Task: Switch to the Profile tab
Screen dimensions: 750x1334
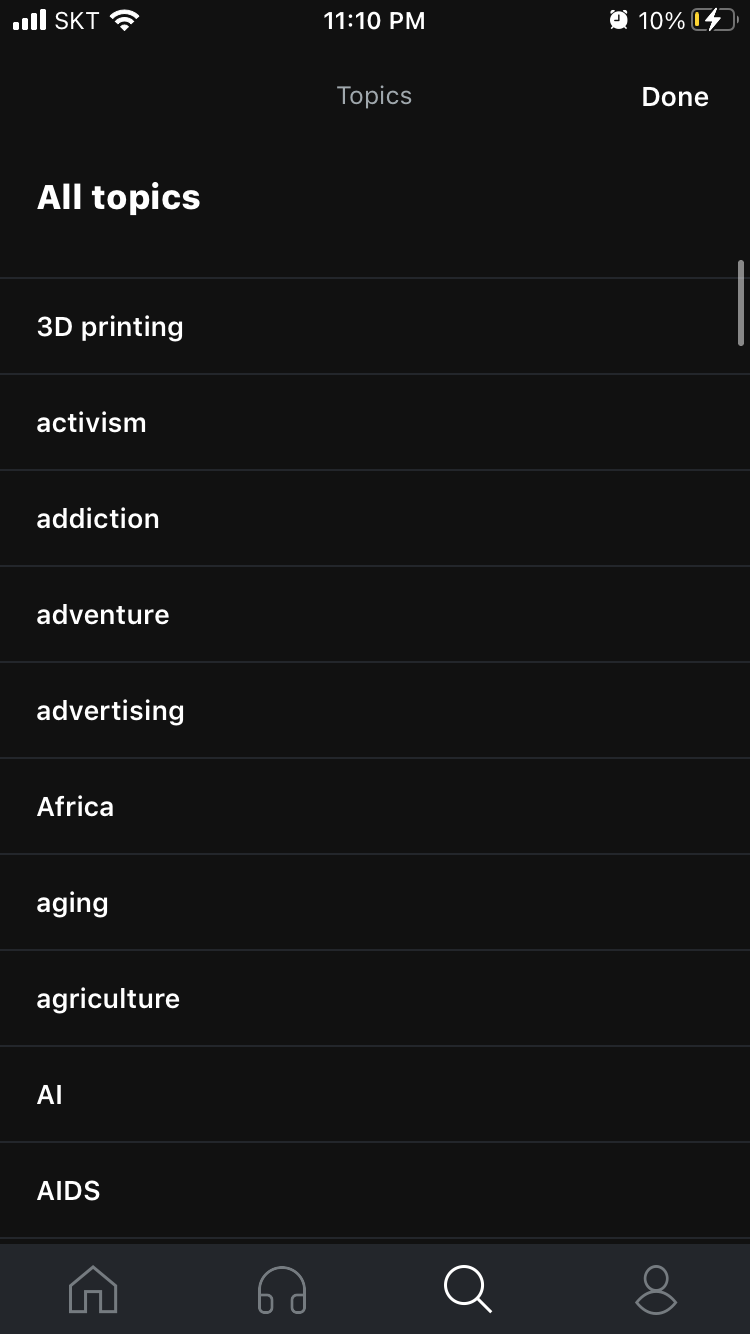Action: [x=656, y=1289]
